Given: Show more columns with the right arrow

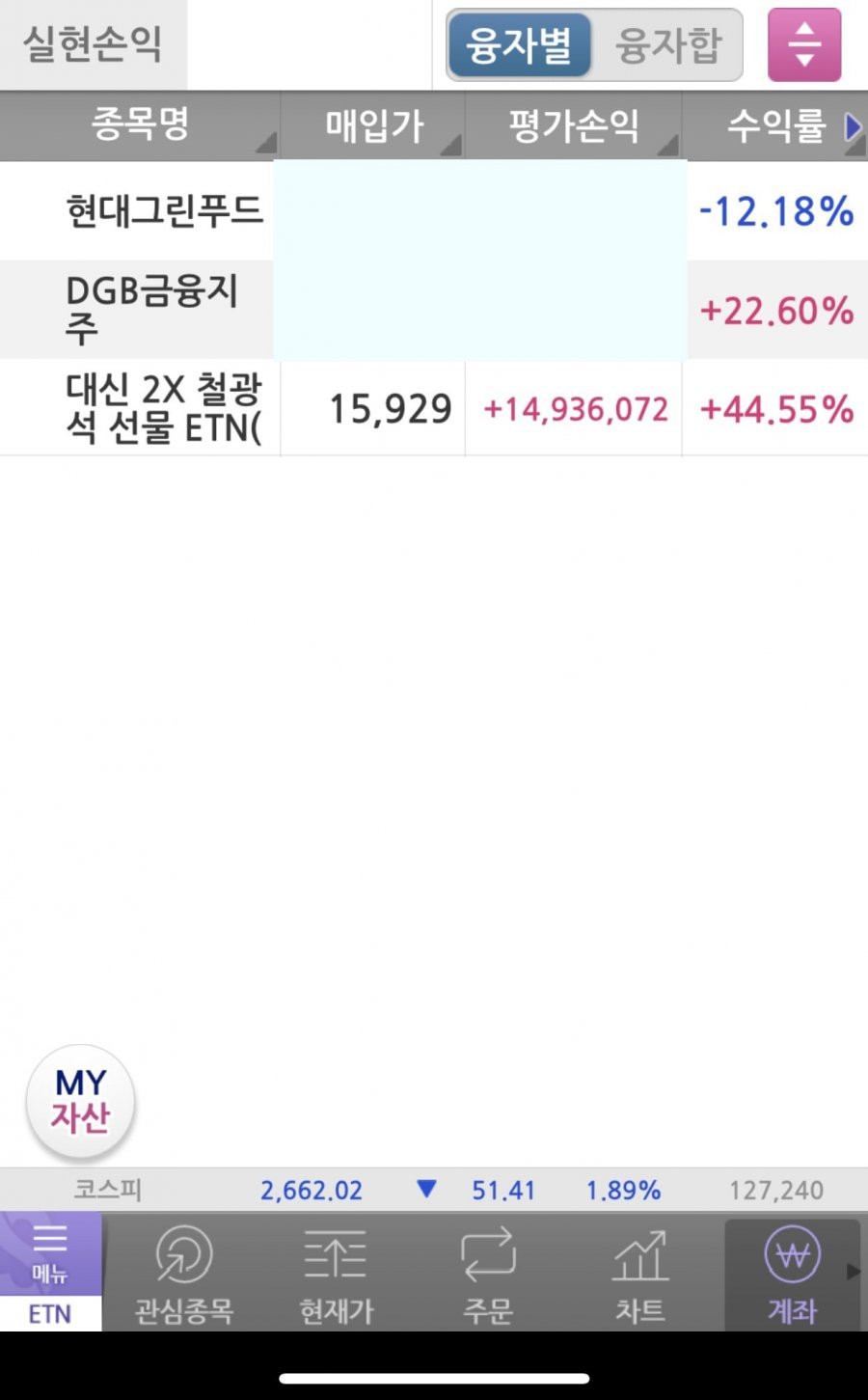Looking at the screenshot, I should pyautogui.click(x=853, y=127).
